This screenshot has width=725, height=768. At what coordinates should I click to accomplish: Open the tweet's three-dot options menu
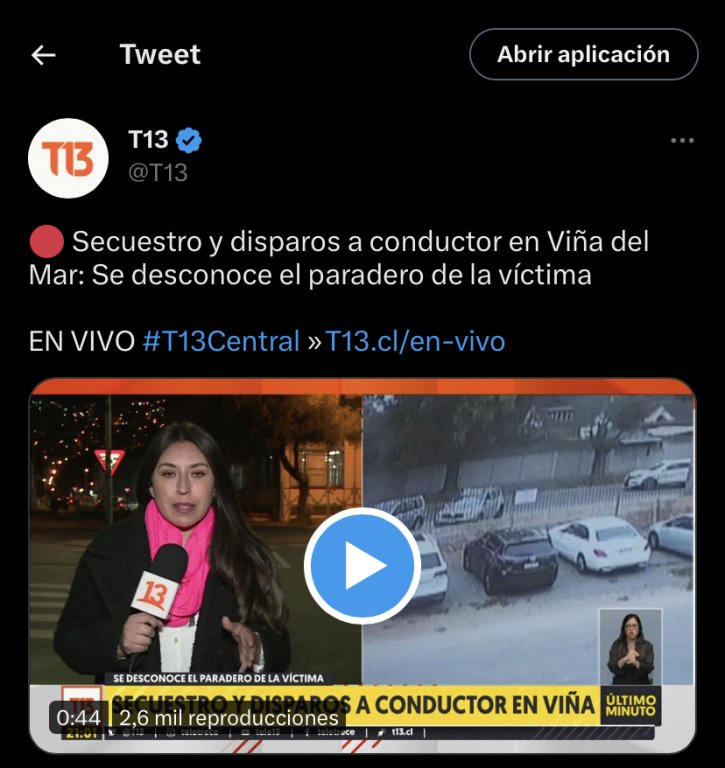click(x=682, y=141)
